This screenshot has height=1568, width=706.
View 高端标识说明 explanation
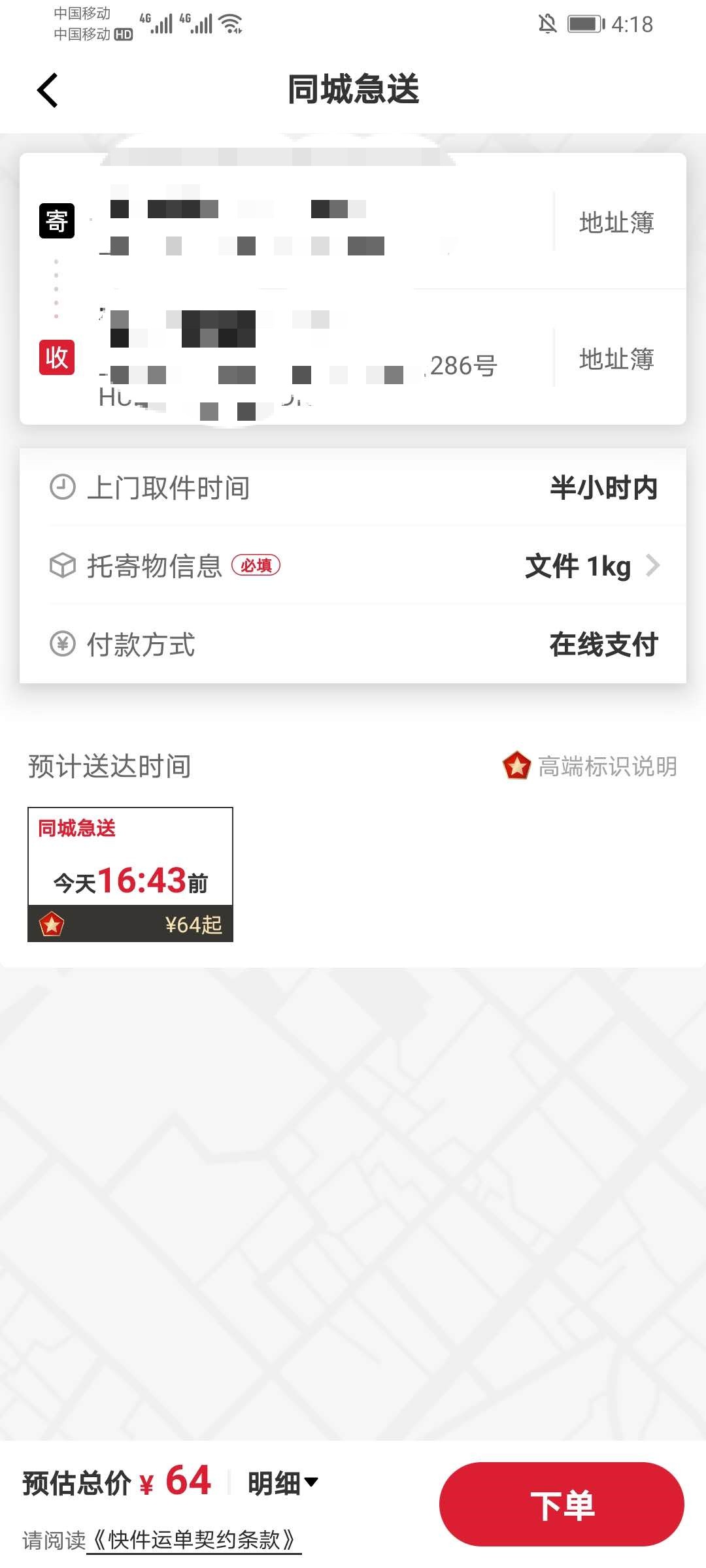click(x=591, y=766)
